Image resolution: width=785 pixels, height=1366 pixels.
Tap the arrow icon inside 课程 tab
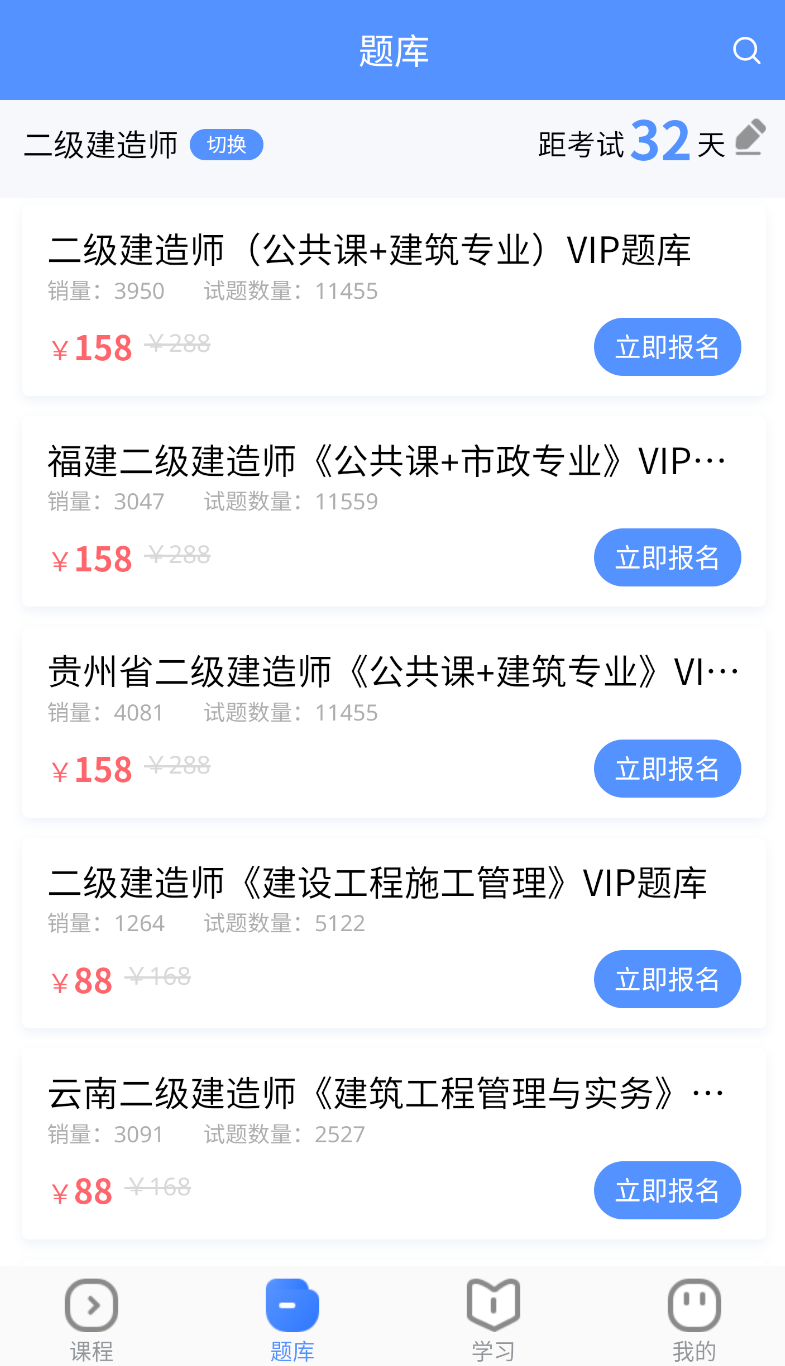[91, 1304]
